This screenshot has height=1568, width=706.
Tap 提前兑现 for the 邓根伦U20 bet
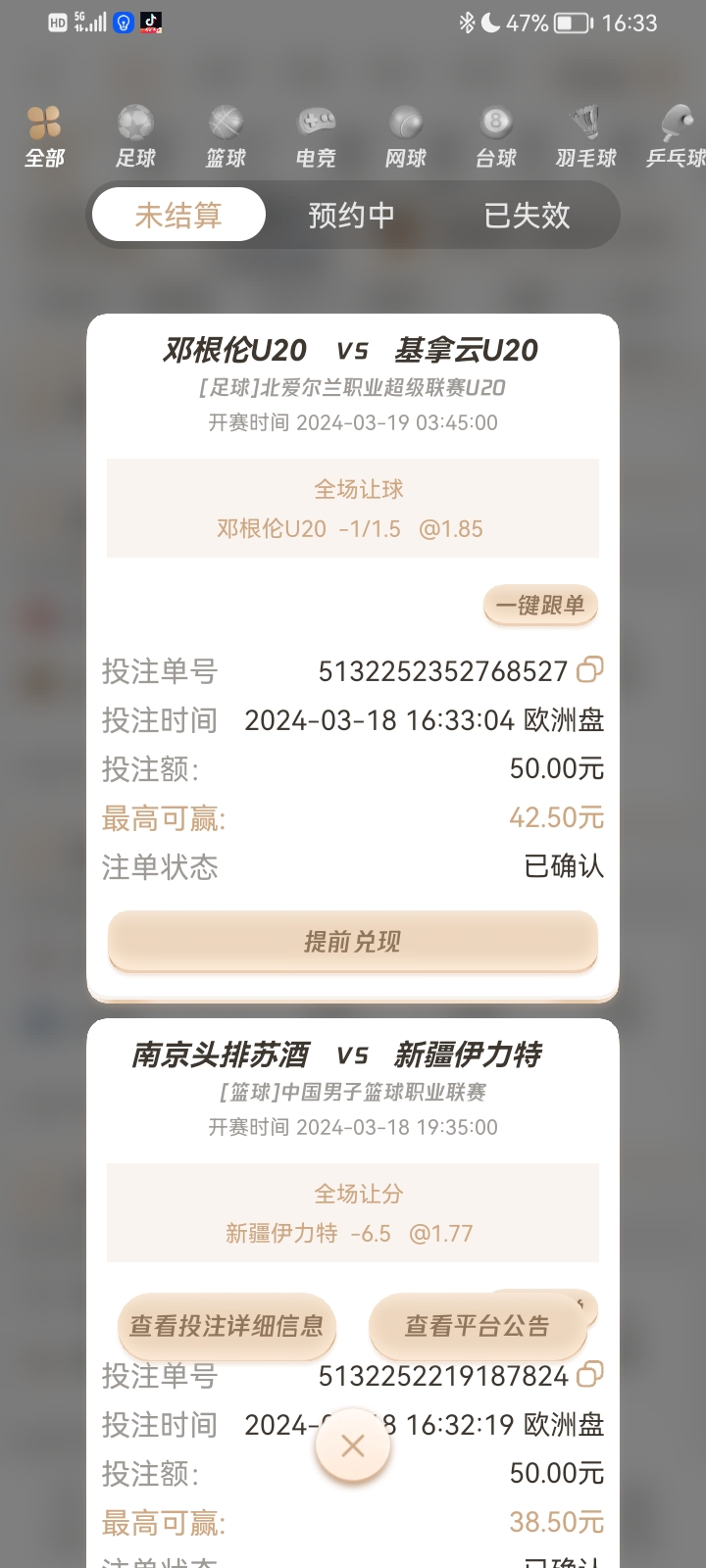tap(353, 942)
